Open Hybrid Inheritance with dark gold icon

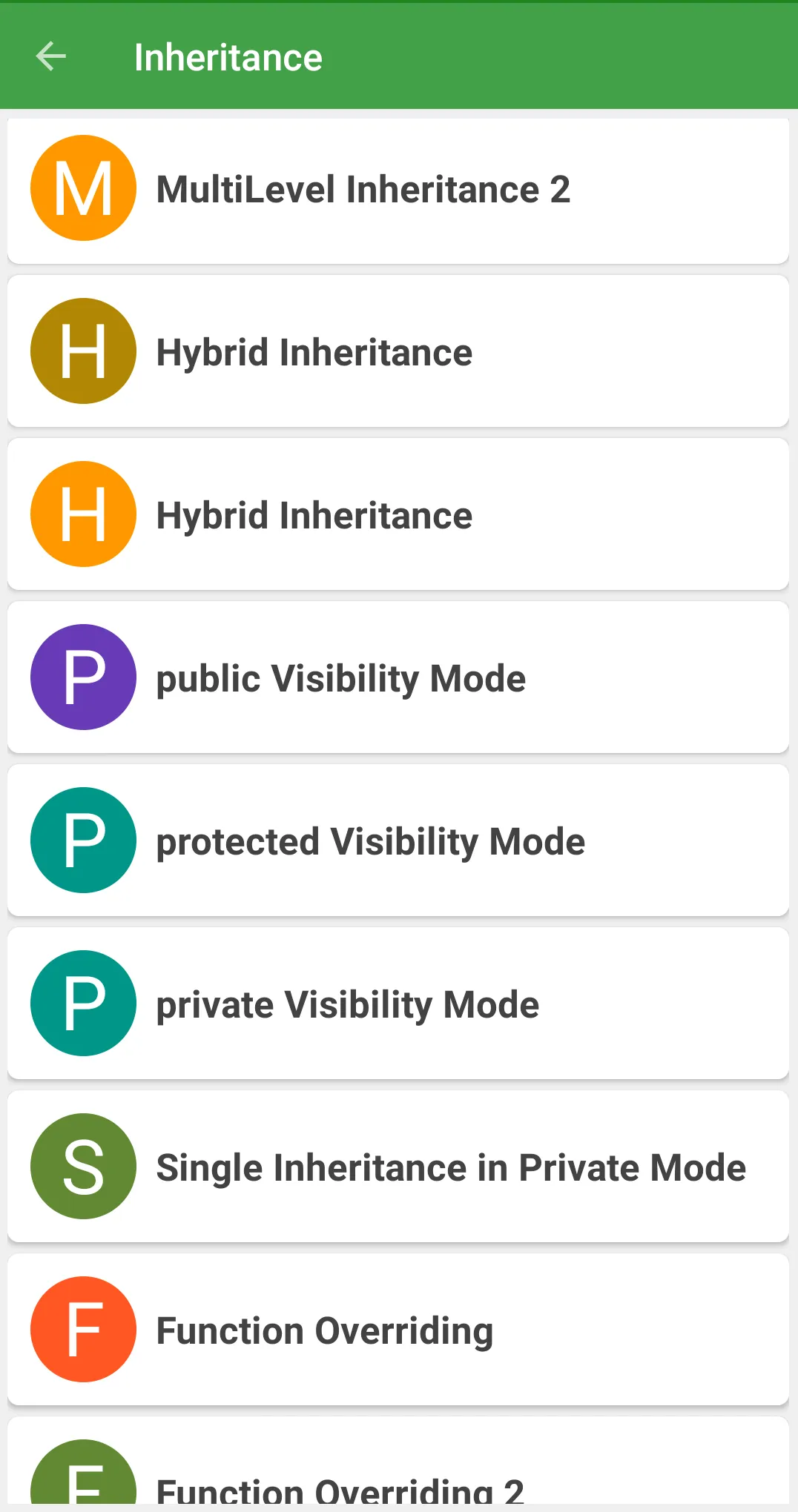(x=398, y=351)
